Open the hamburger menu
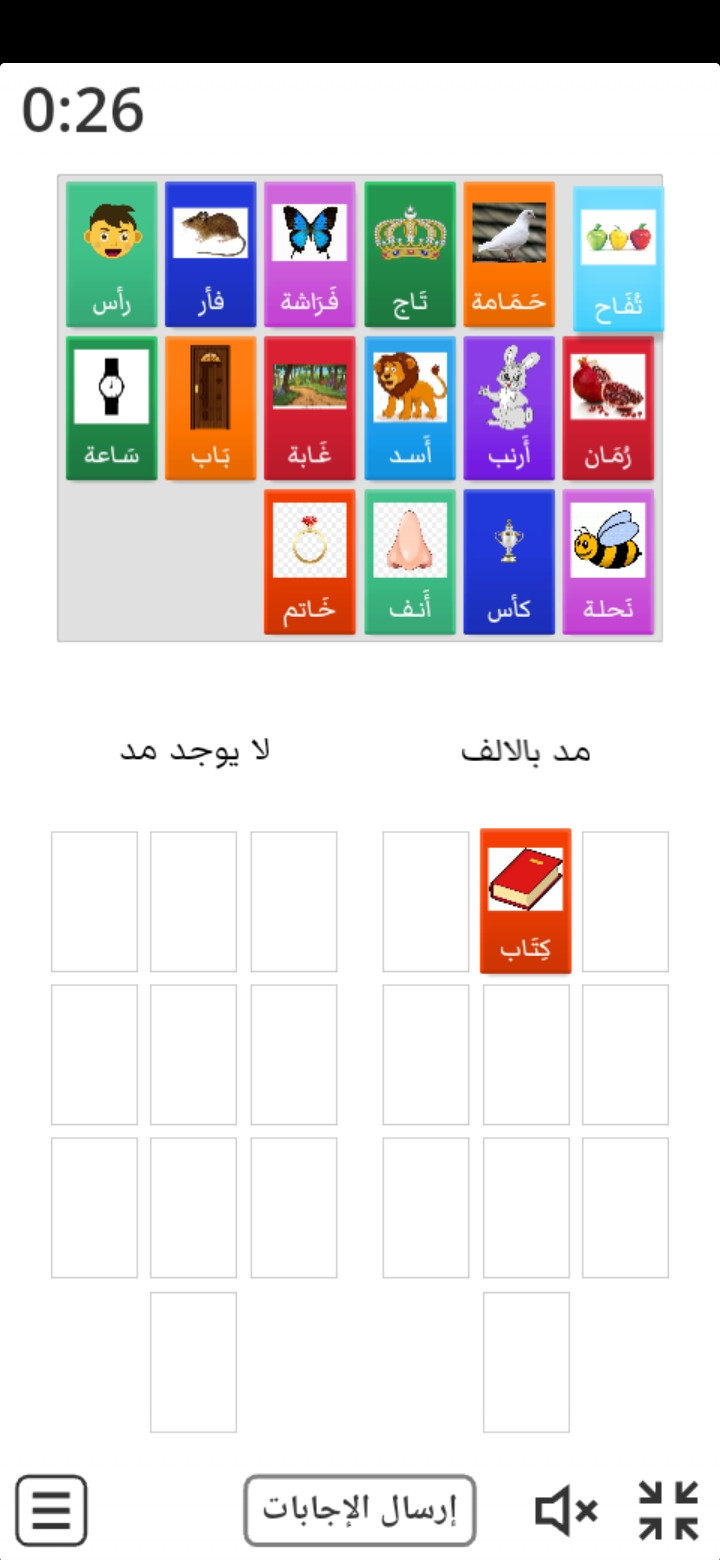The width and height of the screenshot is (720, 1560). point(51,1511)
